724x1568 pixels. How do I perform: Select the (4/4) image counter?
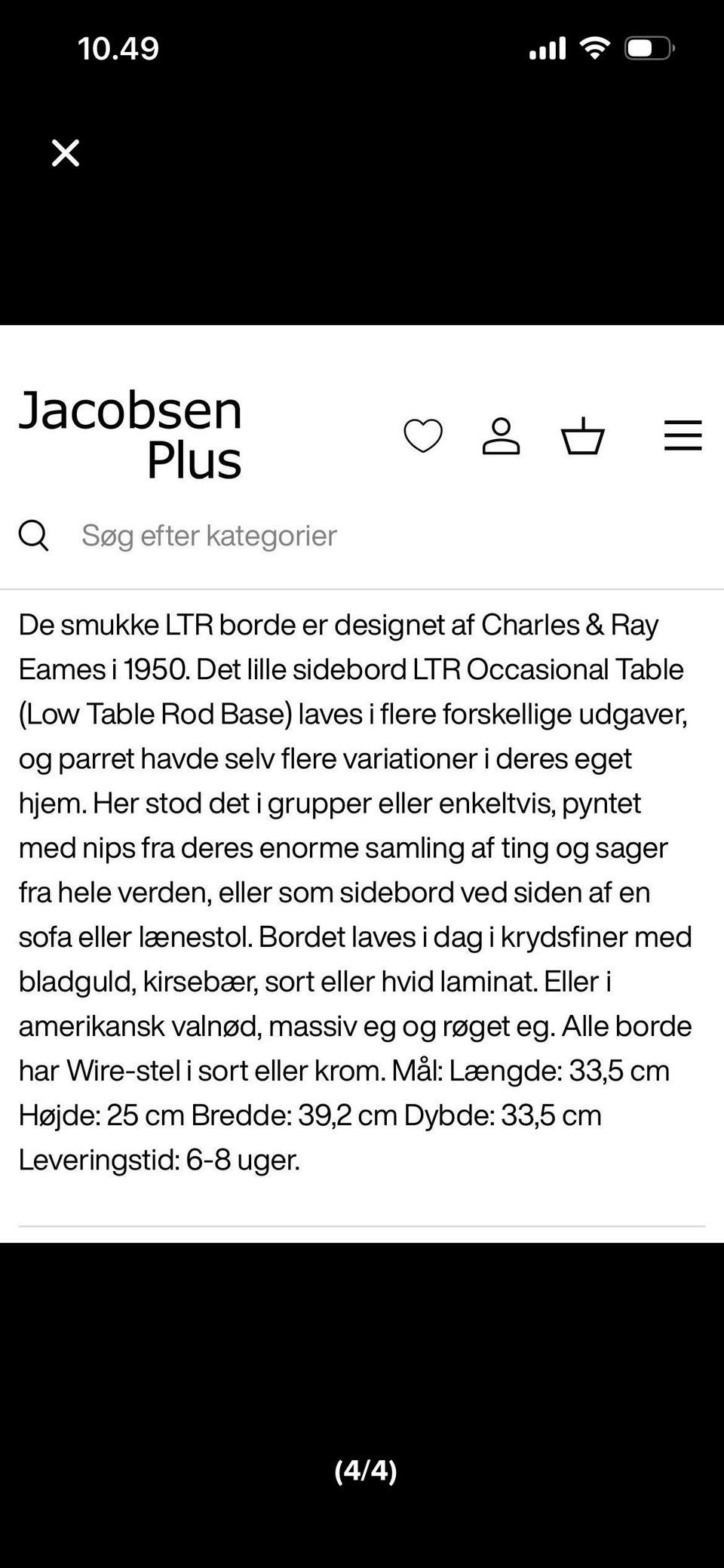pos(365,1470)
